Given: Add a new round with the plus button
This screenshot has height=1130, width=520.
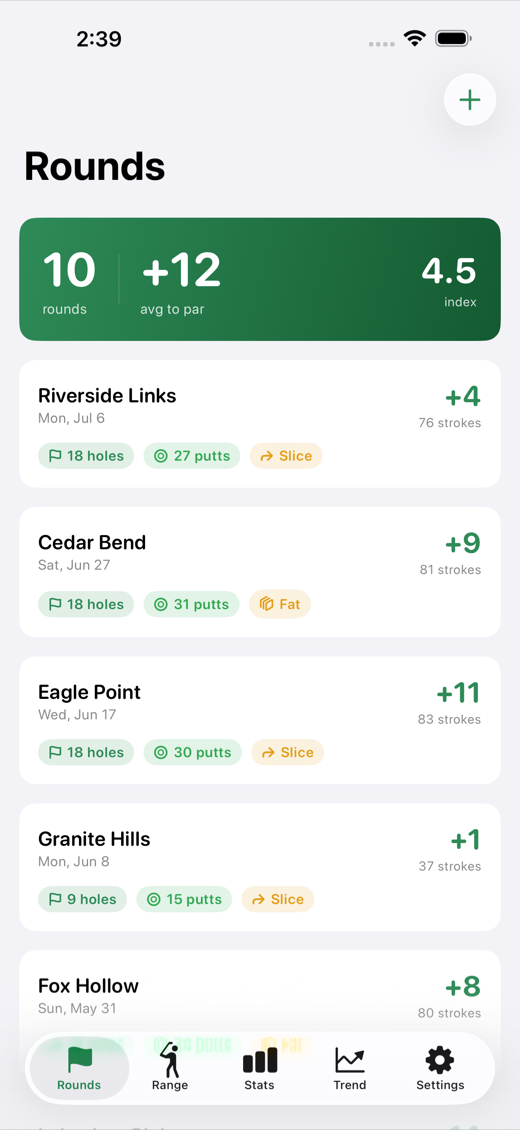Looking at the screenshot, I should click(x=470, y=99).
